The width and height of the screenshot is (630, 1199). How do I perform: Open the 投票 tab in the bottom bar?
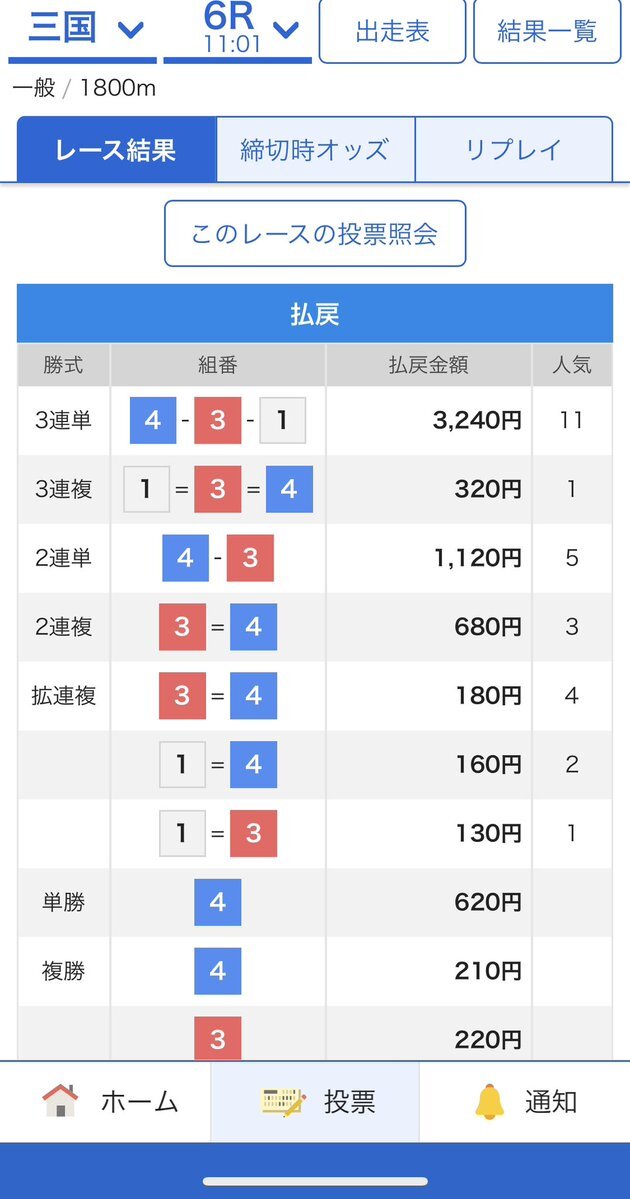point(315,1102)
